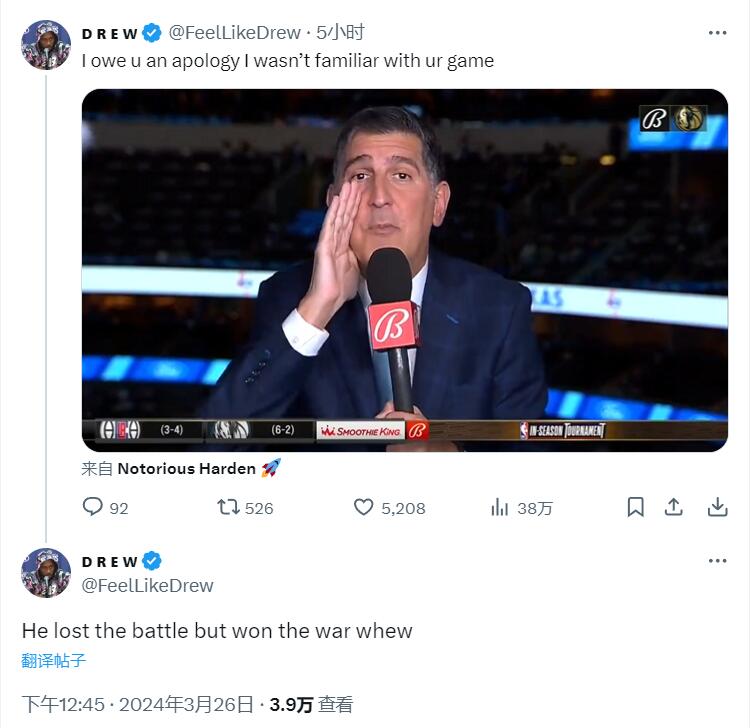The width and height of the screenshot is (751, 728).
Task: Tap 翻译帖子 to translate the post
Action: point(54,661)
